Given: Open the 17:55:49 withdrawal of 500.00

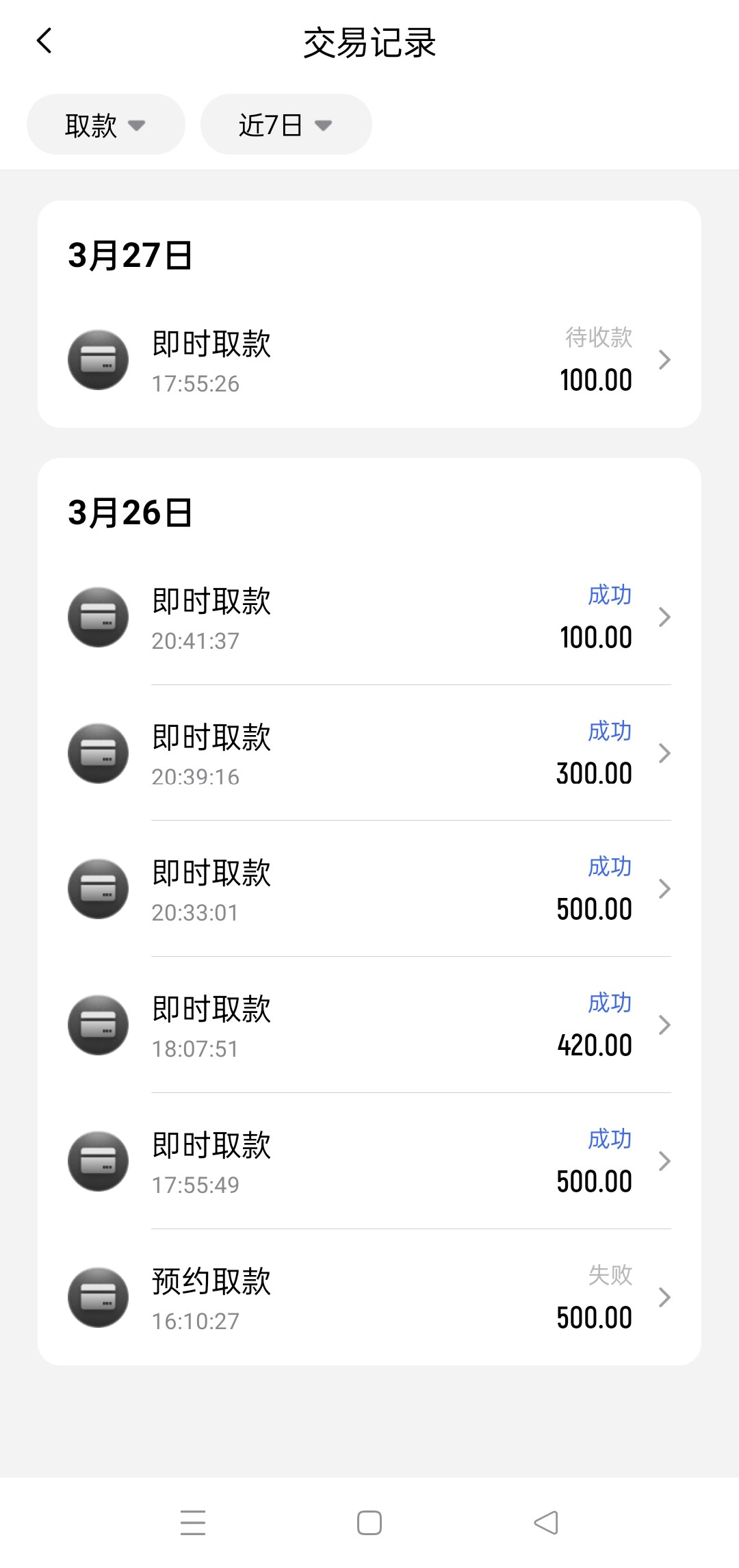Looking at the screenshot, I should point(369,1161).
